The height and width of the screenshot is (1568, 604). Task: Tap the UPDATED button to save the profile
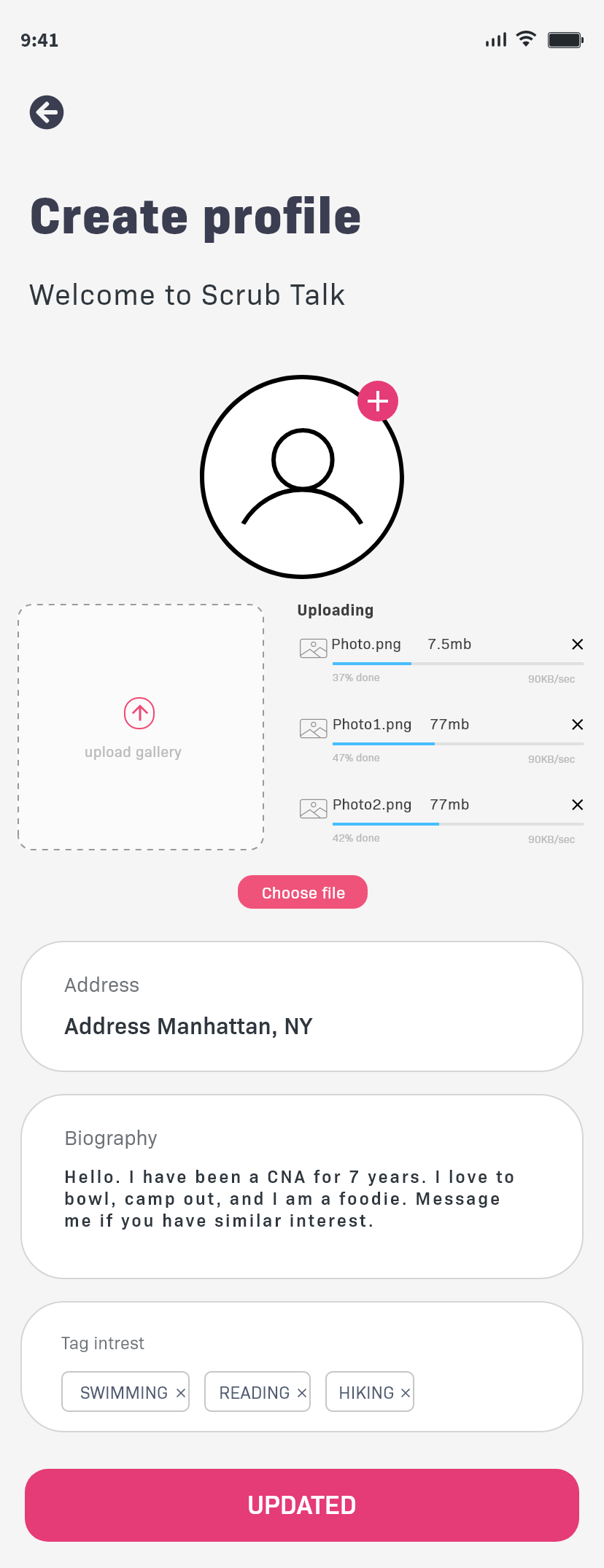(302, 1505)
